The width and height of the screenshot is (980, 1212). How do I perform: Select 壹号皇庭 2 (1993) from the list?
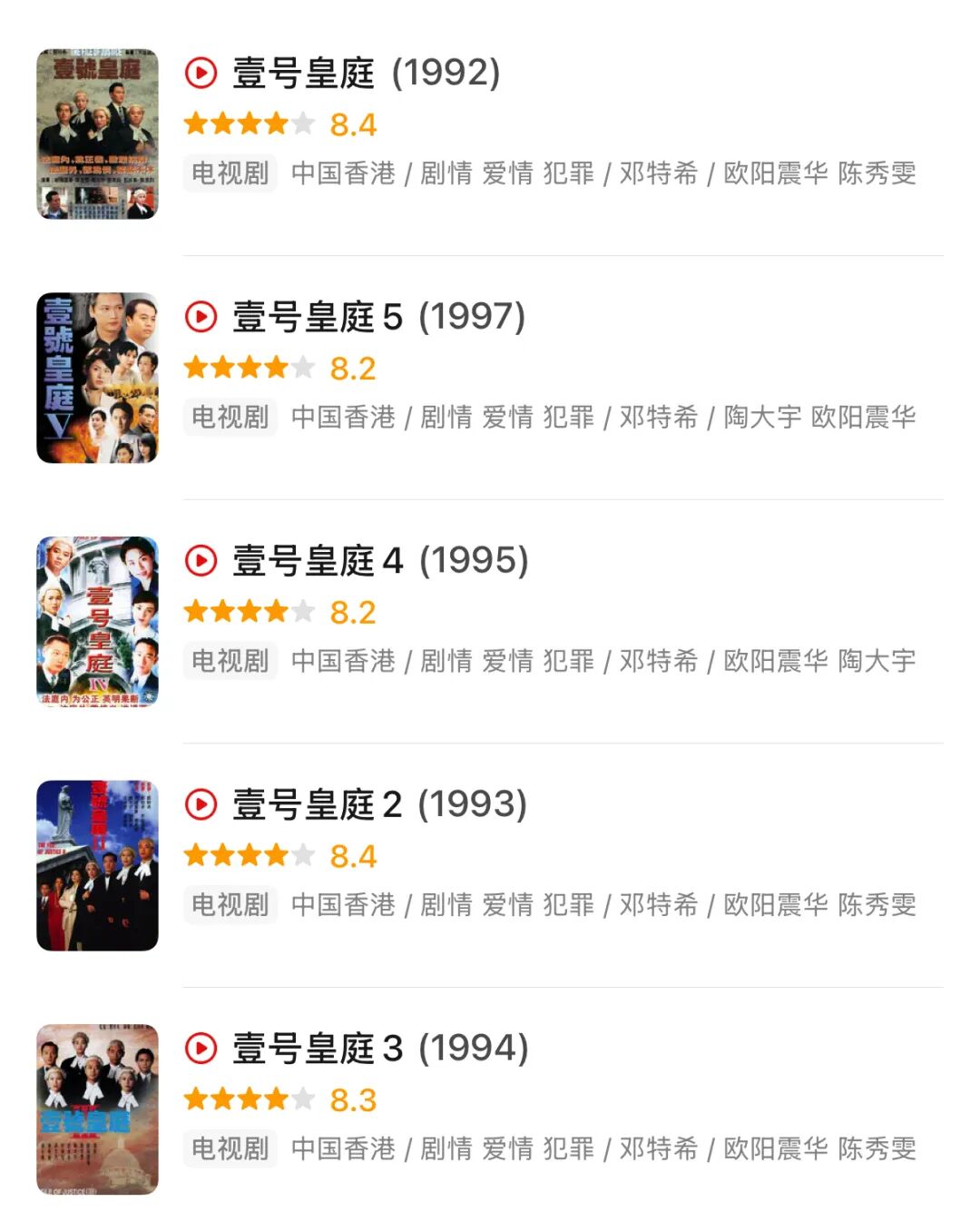[x=379, y=805]
